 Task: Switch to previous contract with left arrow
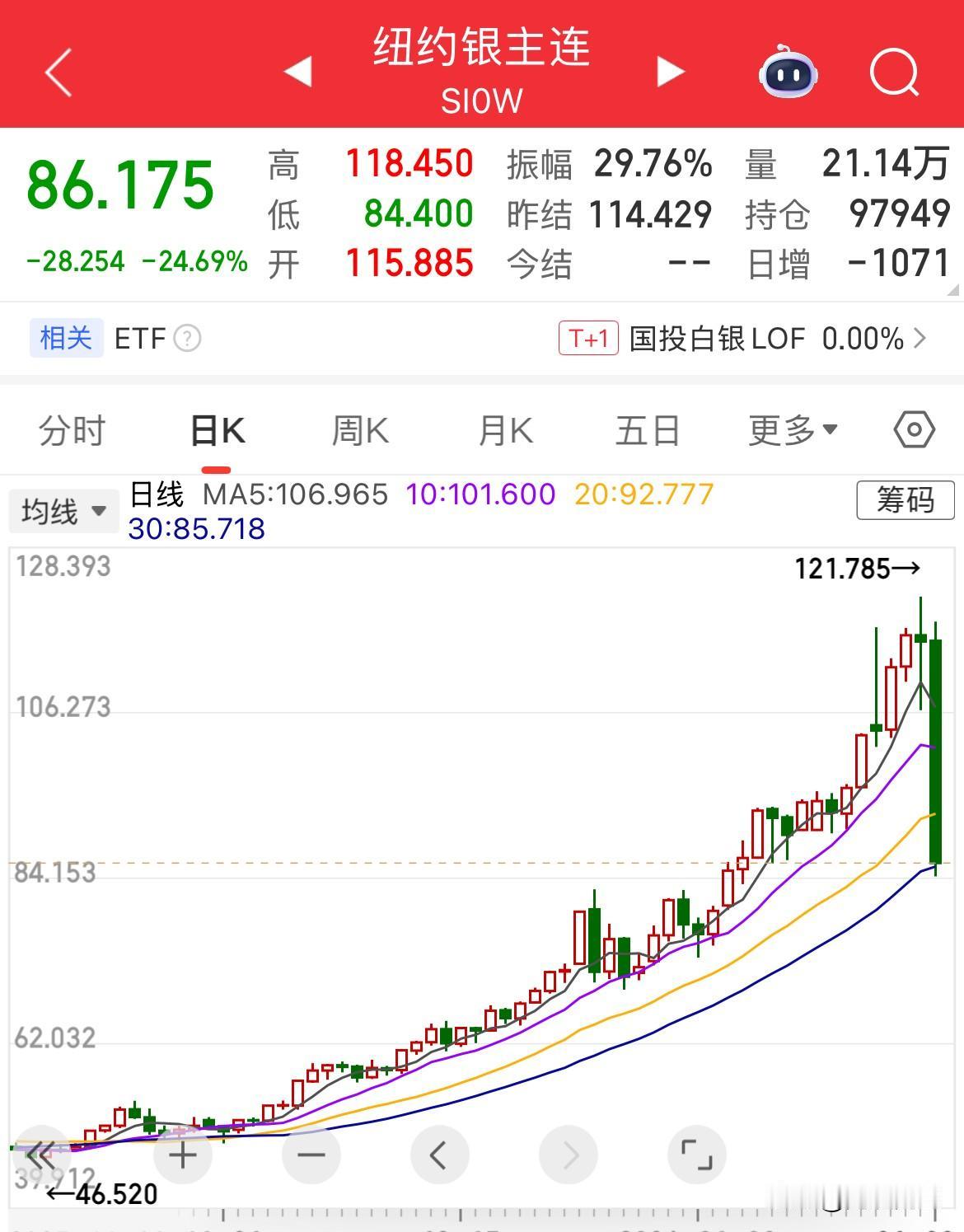tap(298, 73)
